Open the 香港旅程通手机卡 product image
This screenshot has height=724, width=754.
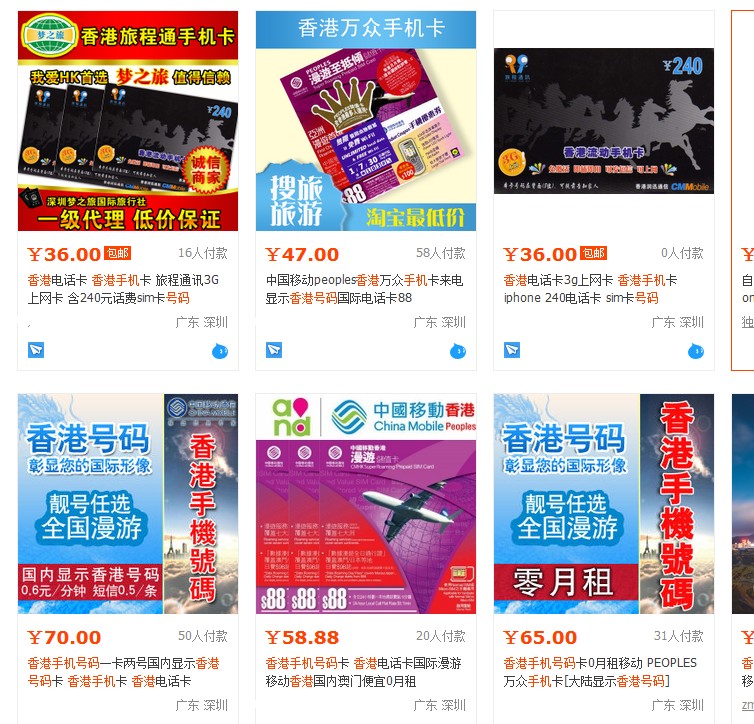coord(128,121)
